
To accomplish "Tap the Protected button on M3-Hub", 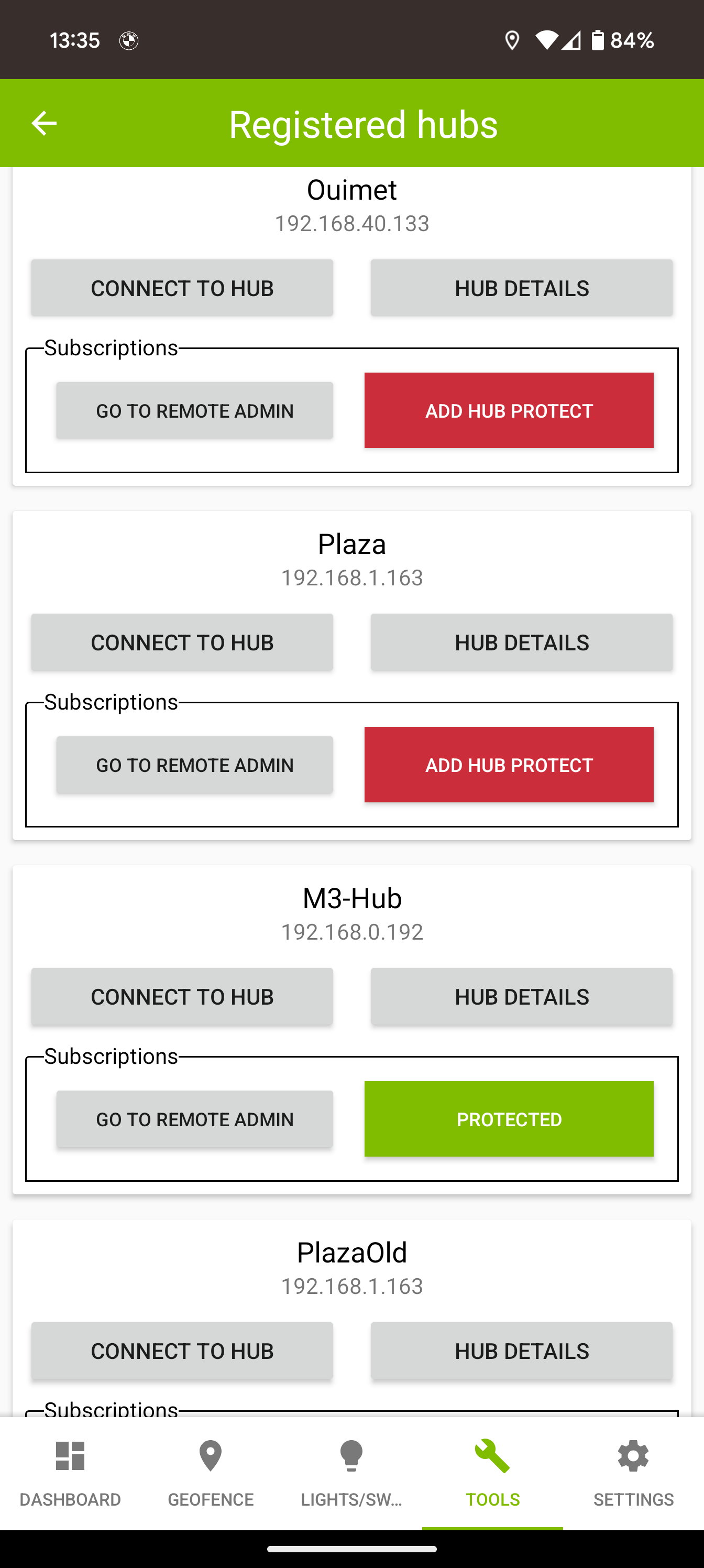I will 509,1119.
